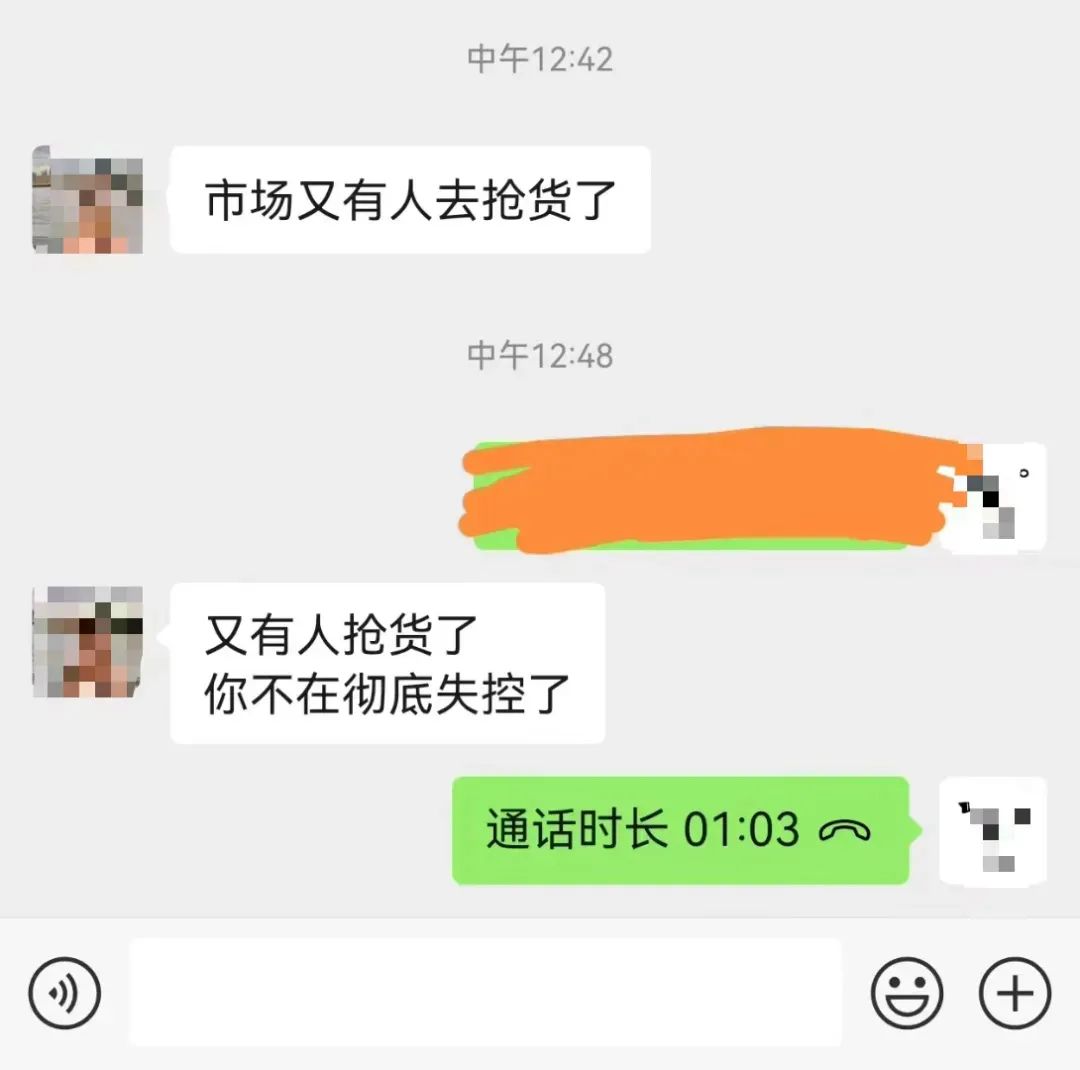Open the emoji picker
The width and height of the screenshot is (1080, 1070).
click(907, 993)
